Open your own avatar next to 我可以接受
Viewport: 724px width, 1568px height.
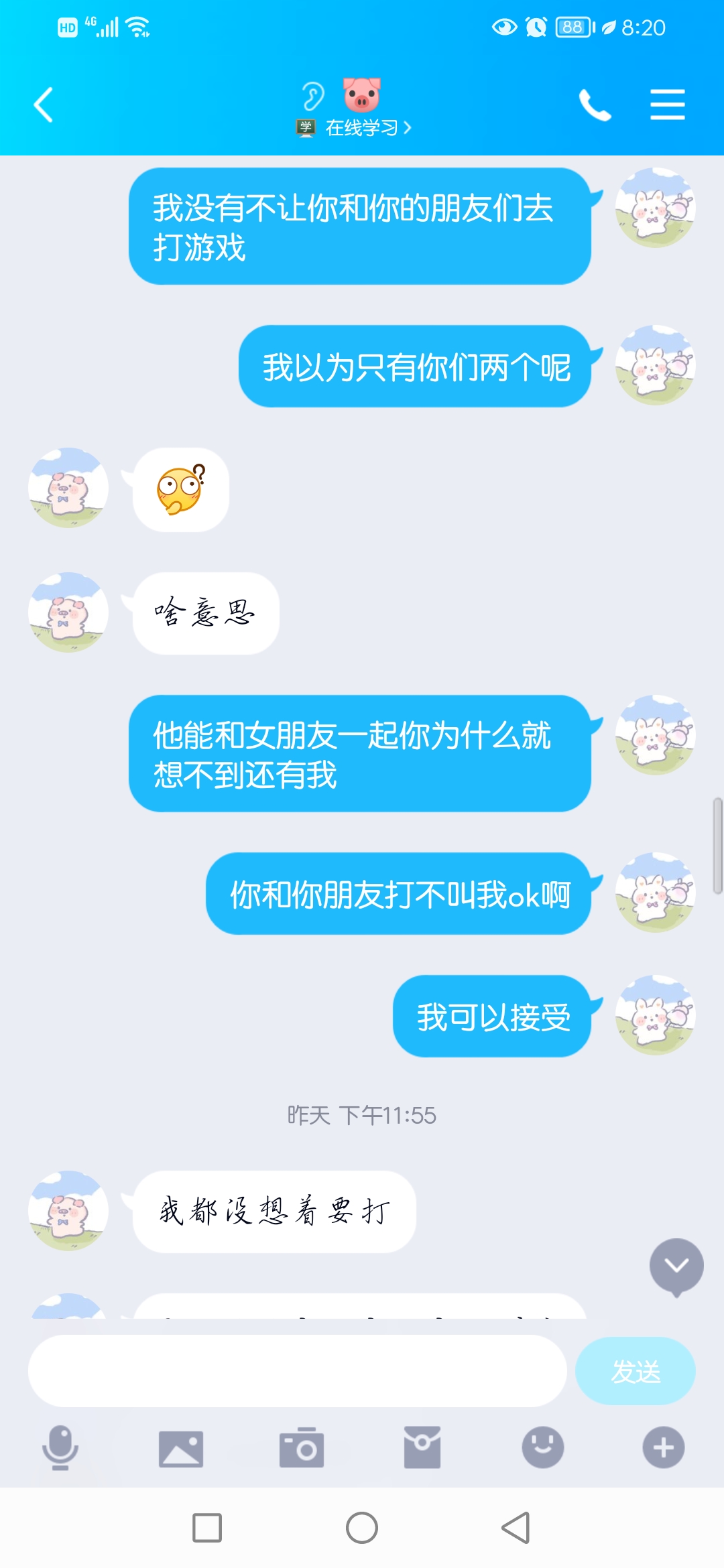pos(655,1015)
